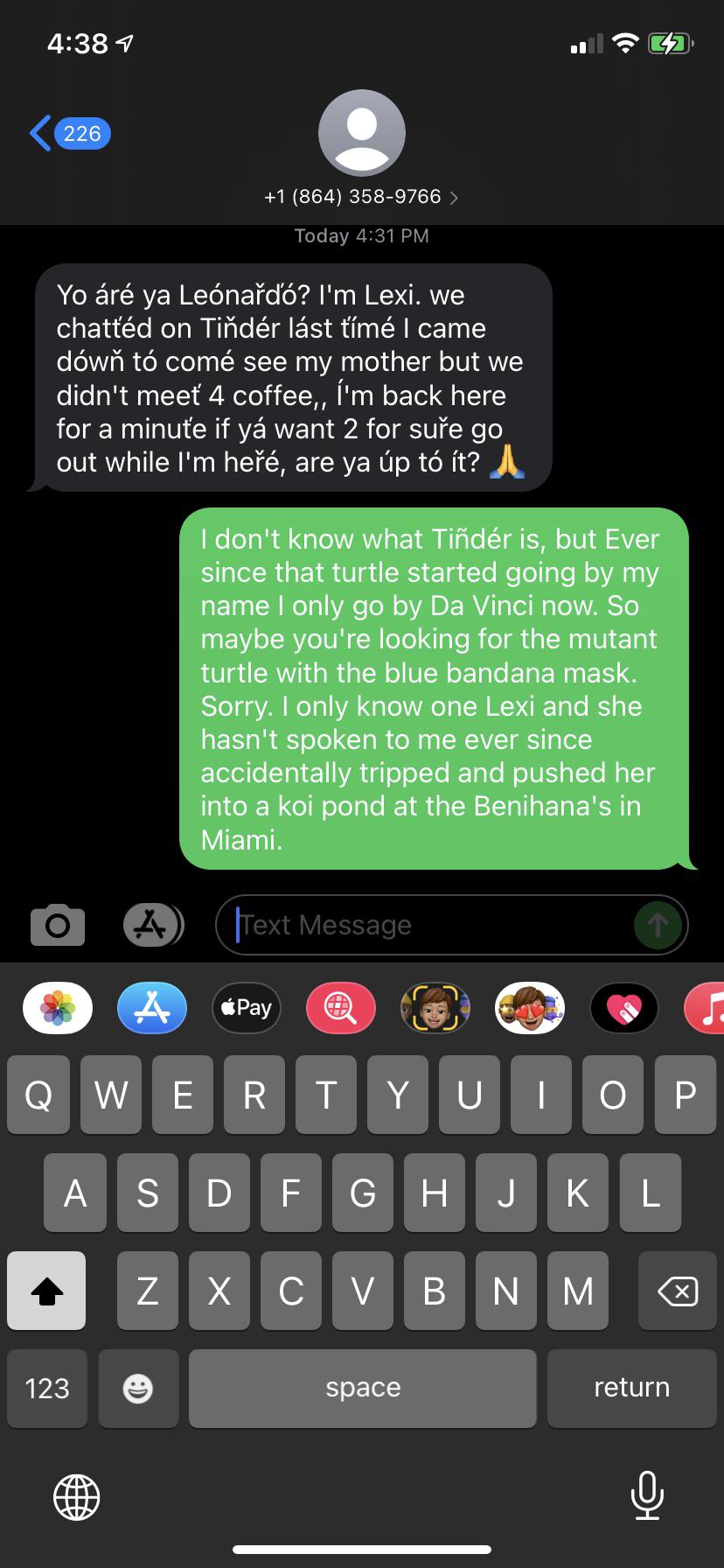Open the Memoji app in the strip
The image size is (724, 1568).
point(435,1007)
